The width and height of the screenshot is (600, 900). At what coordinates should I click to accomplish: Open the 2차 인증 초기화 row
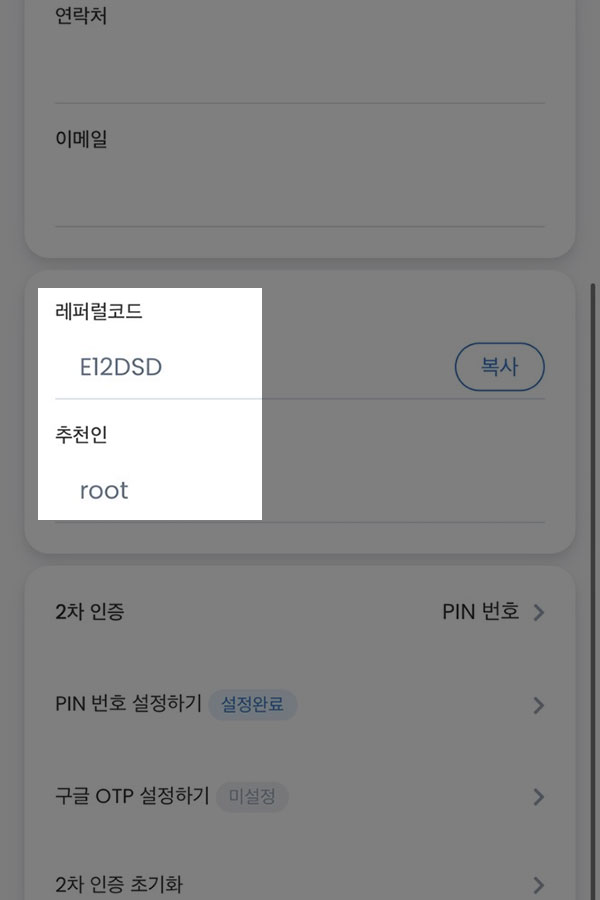click(300, 884)
